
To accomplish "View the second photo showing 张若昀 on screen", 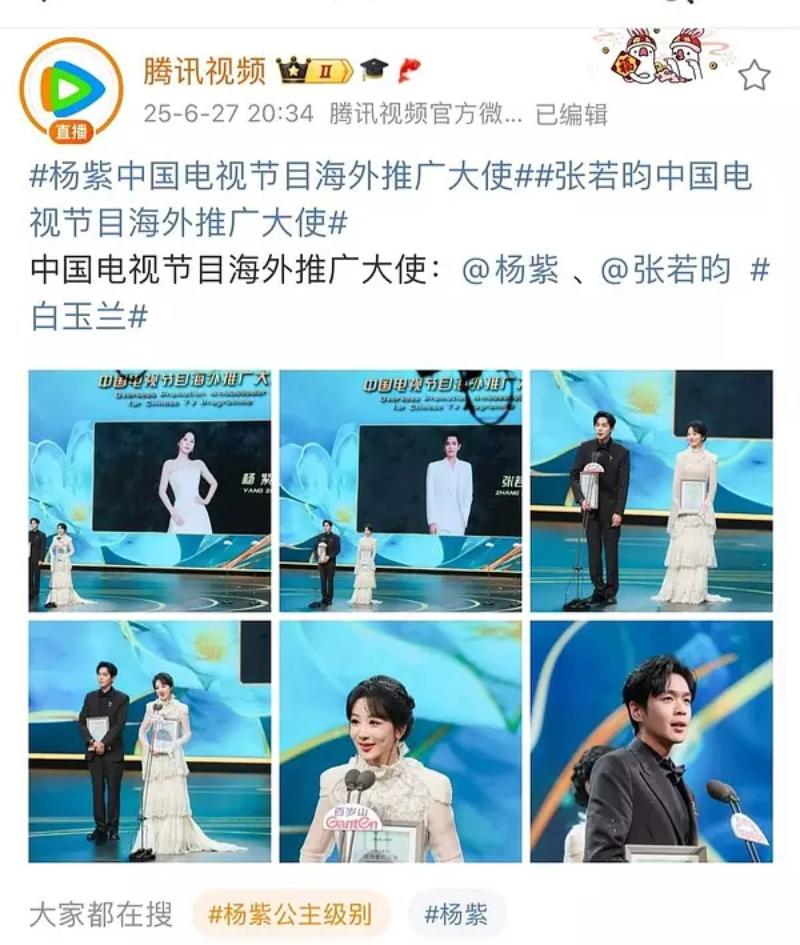I will (x=400, y=490).
